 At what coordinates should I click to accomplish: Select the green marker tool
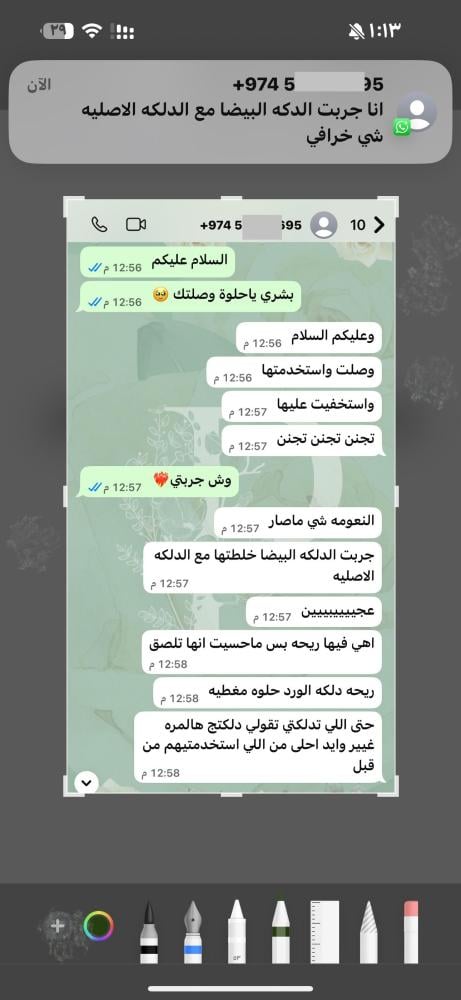pos(280,932)
